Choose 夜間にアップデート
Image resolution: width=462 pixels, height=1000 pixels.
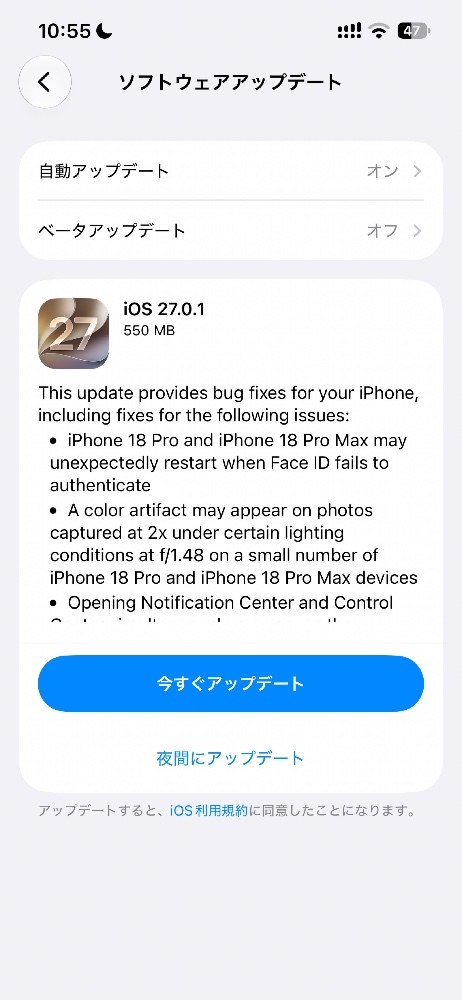coord(230,758)
